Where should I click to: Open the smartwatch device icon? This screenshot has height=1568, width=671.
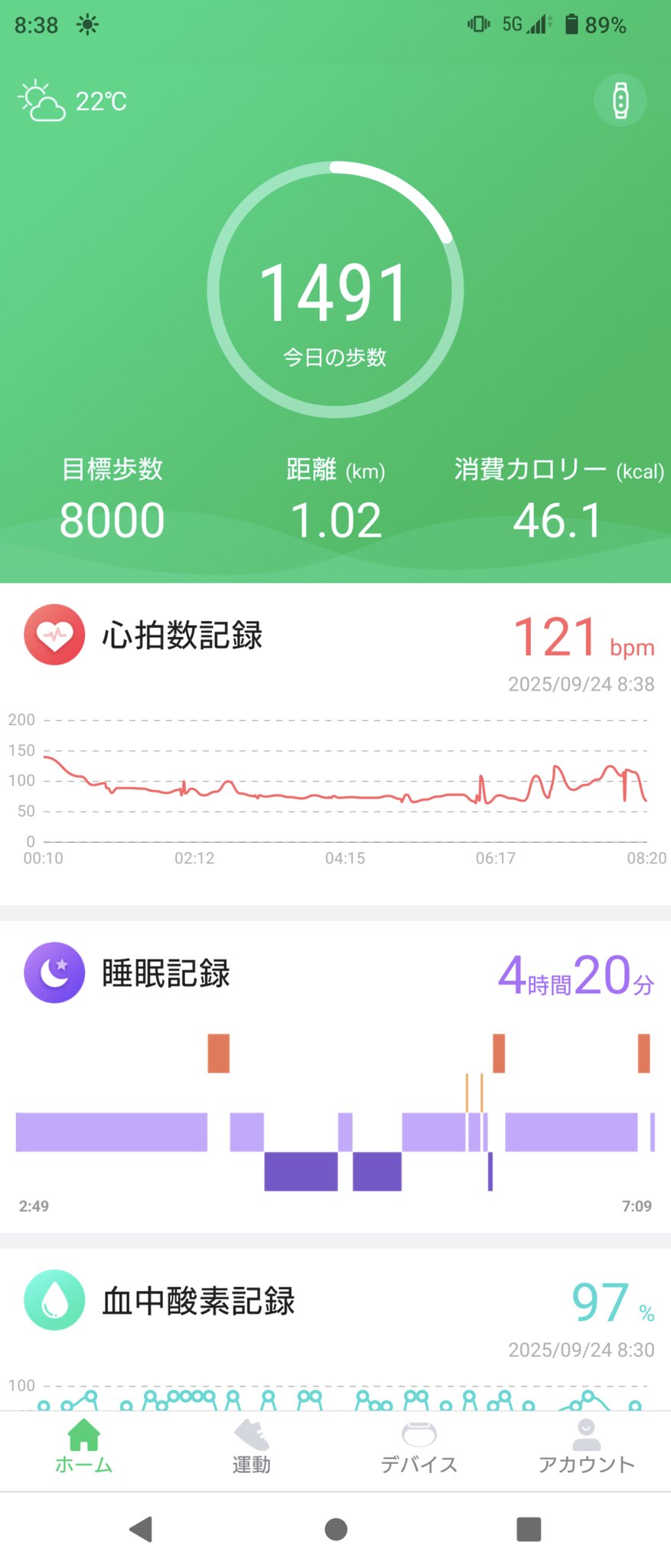click(x=620, y=100)
